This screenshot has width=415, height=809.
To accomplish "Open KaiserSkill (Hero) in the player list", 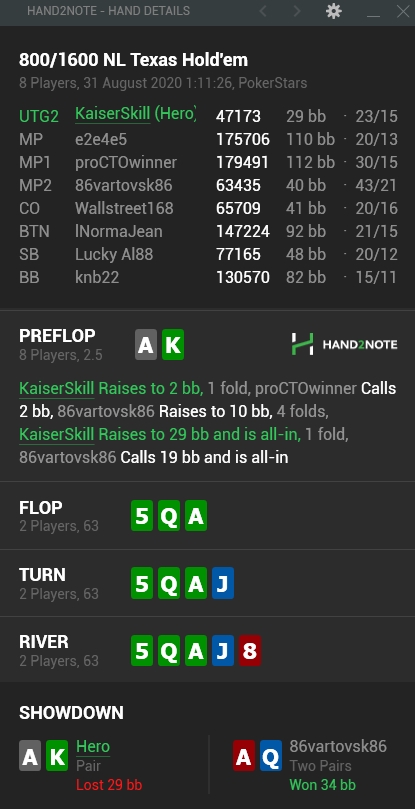I will click(x=136, y=114).
